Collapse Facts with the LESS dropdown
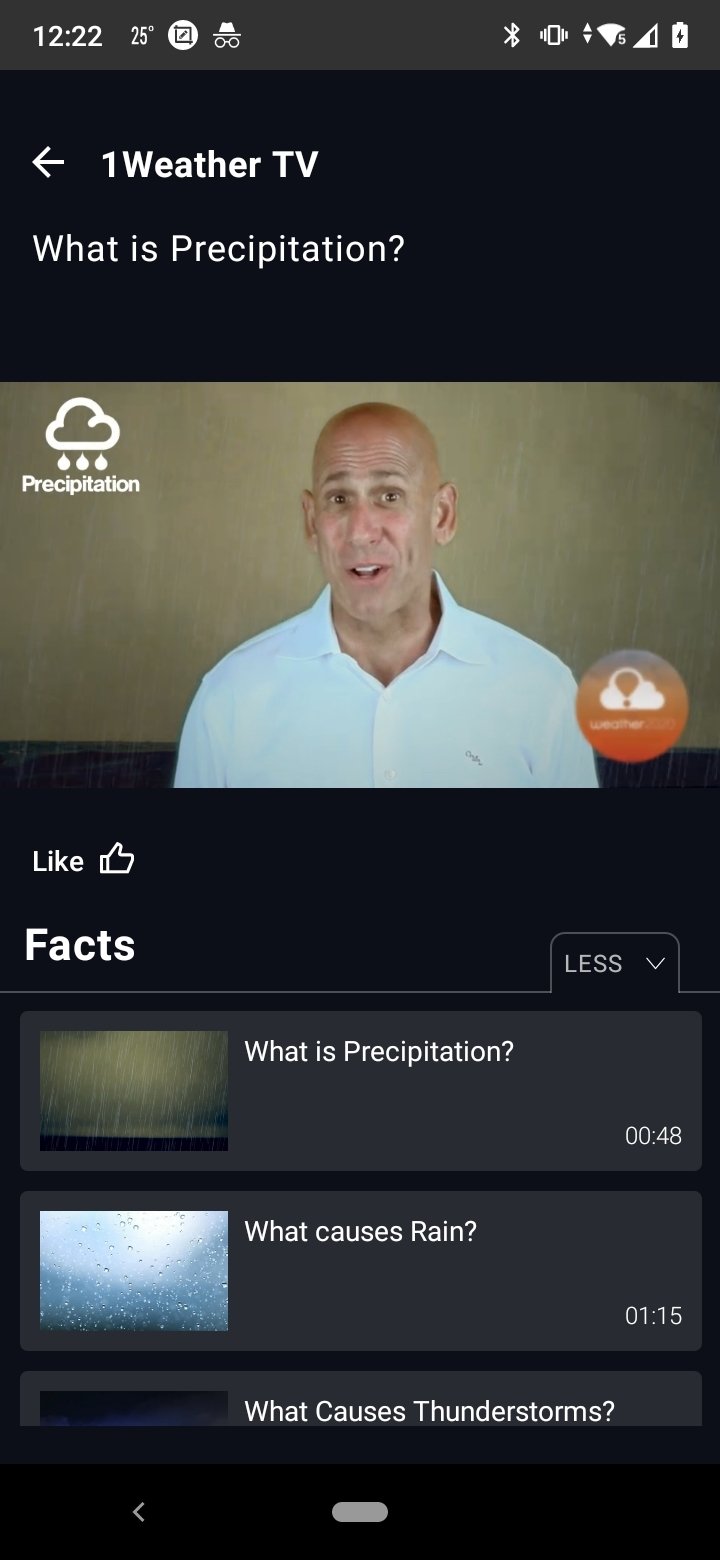The width and height of the screenshot is (720, 1560). coord(615,963)
